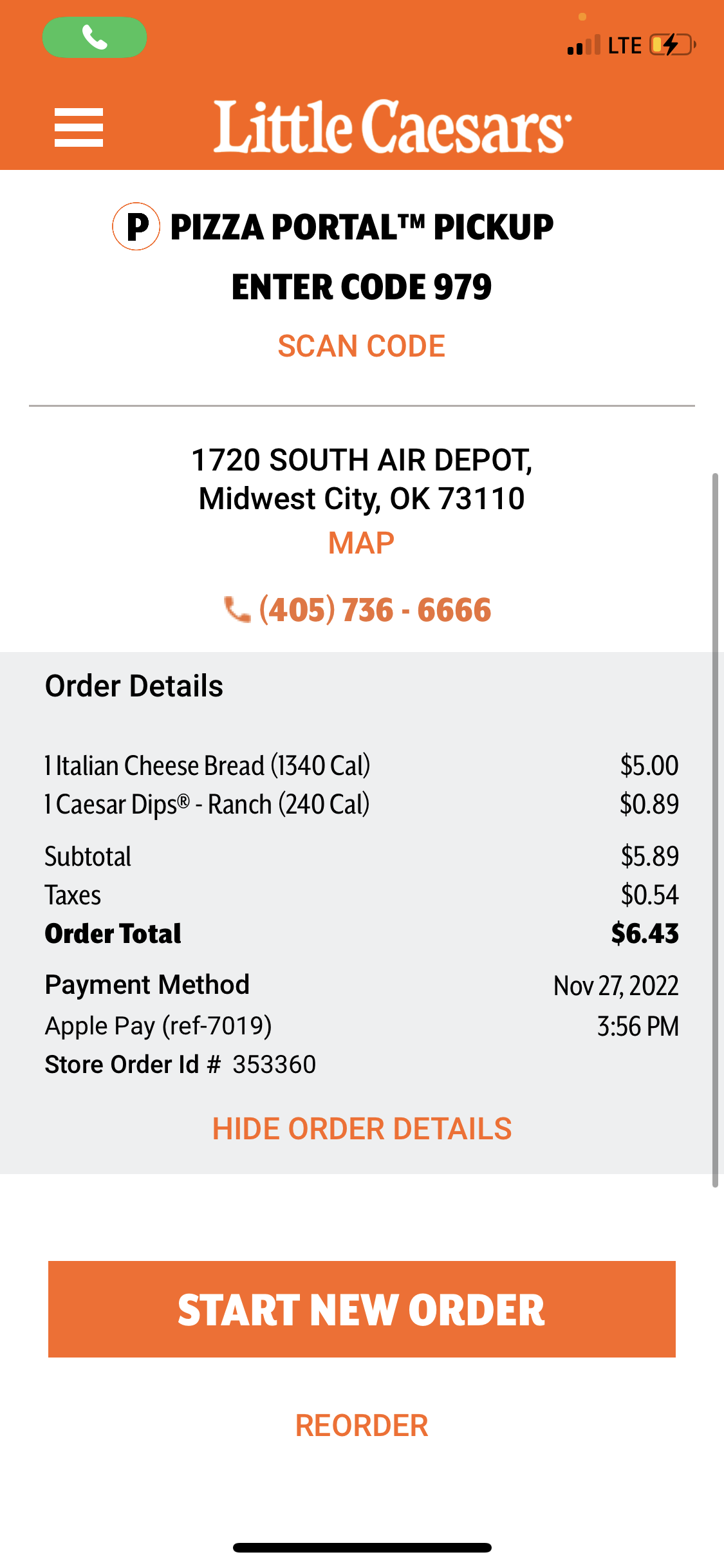
Task: Tap the Caesar Dips Ranch line item
Action: tap(206, 804)
